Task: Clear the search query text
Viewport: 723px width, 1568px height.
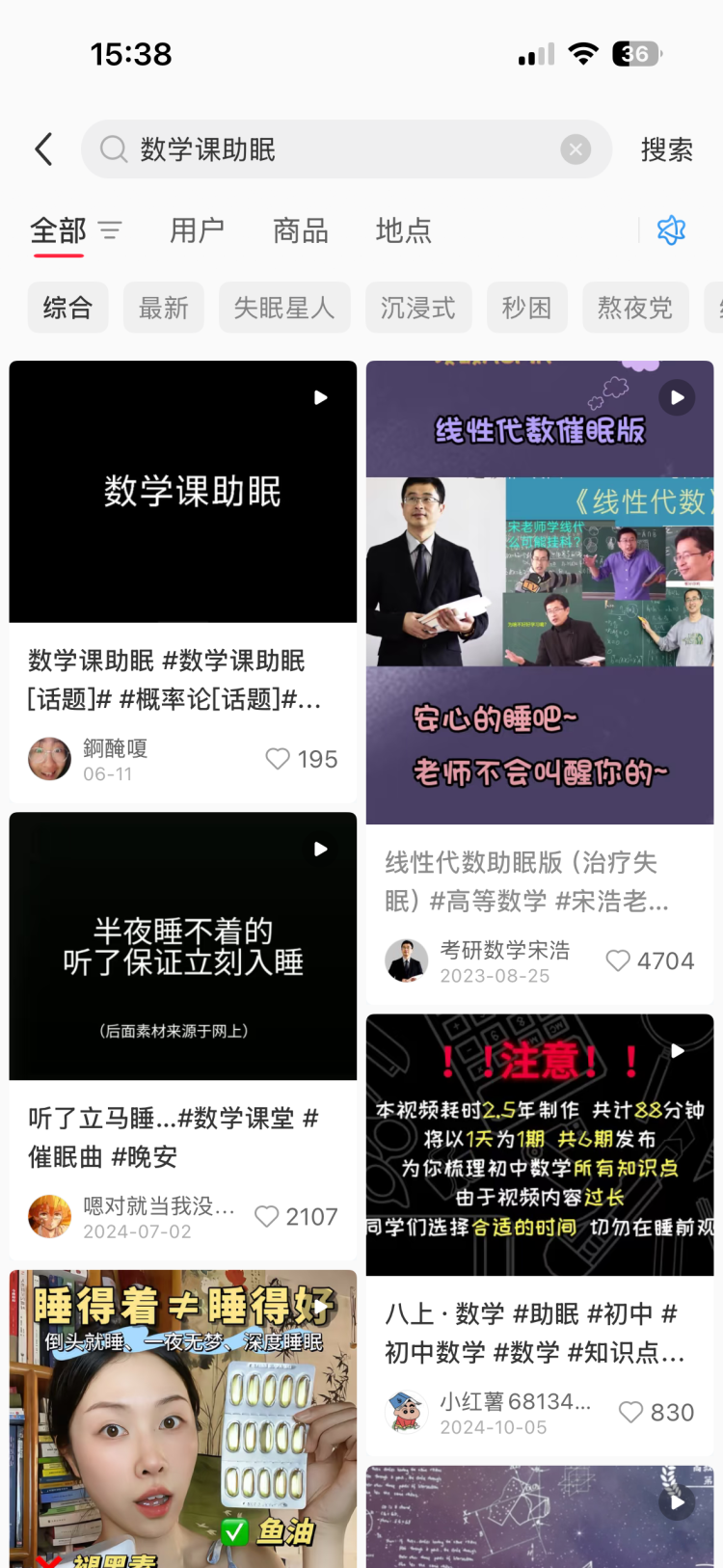Action: pyautogui.click(x=576, y=149)
